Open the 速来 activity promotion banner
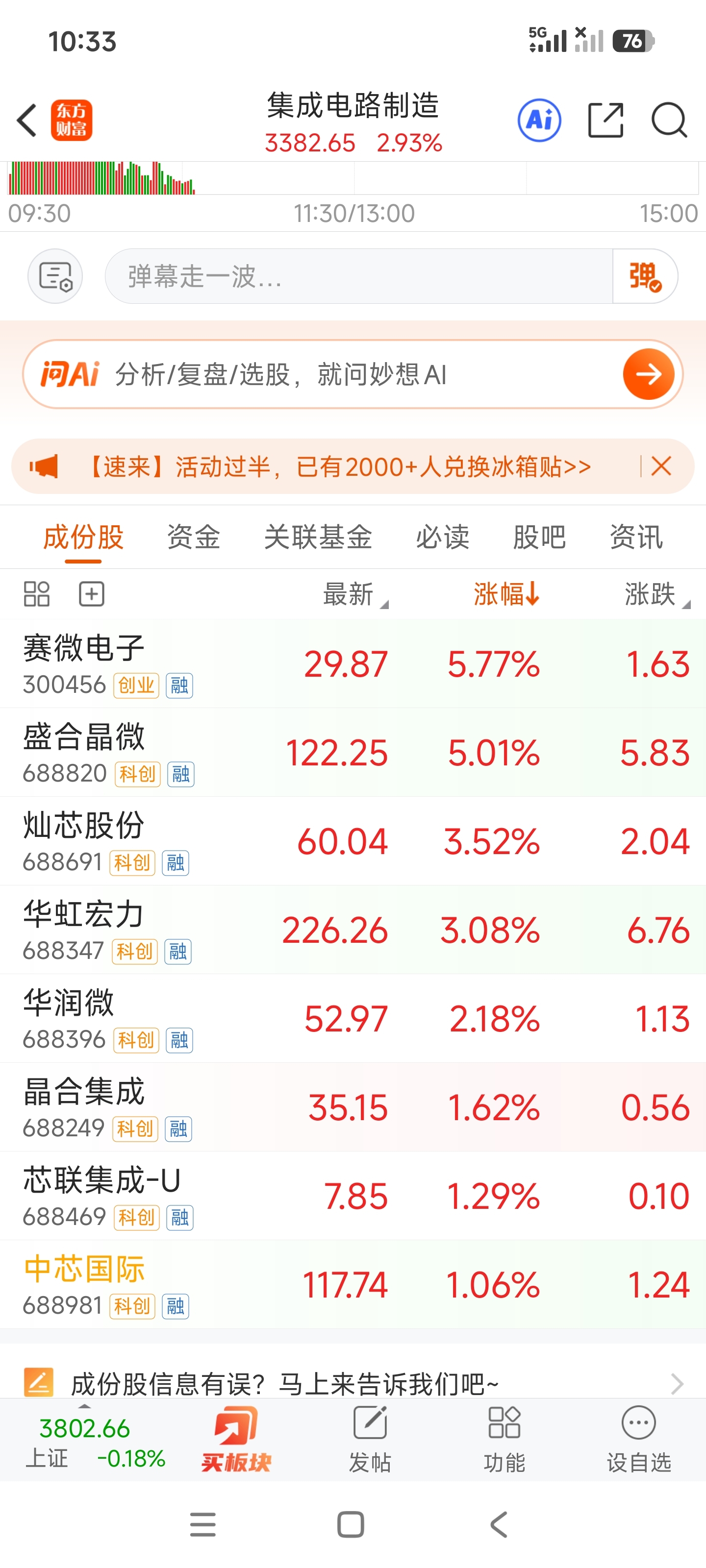The image size is (706, 1568). point(340,467)
